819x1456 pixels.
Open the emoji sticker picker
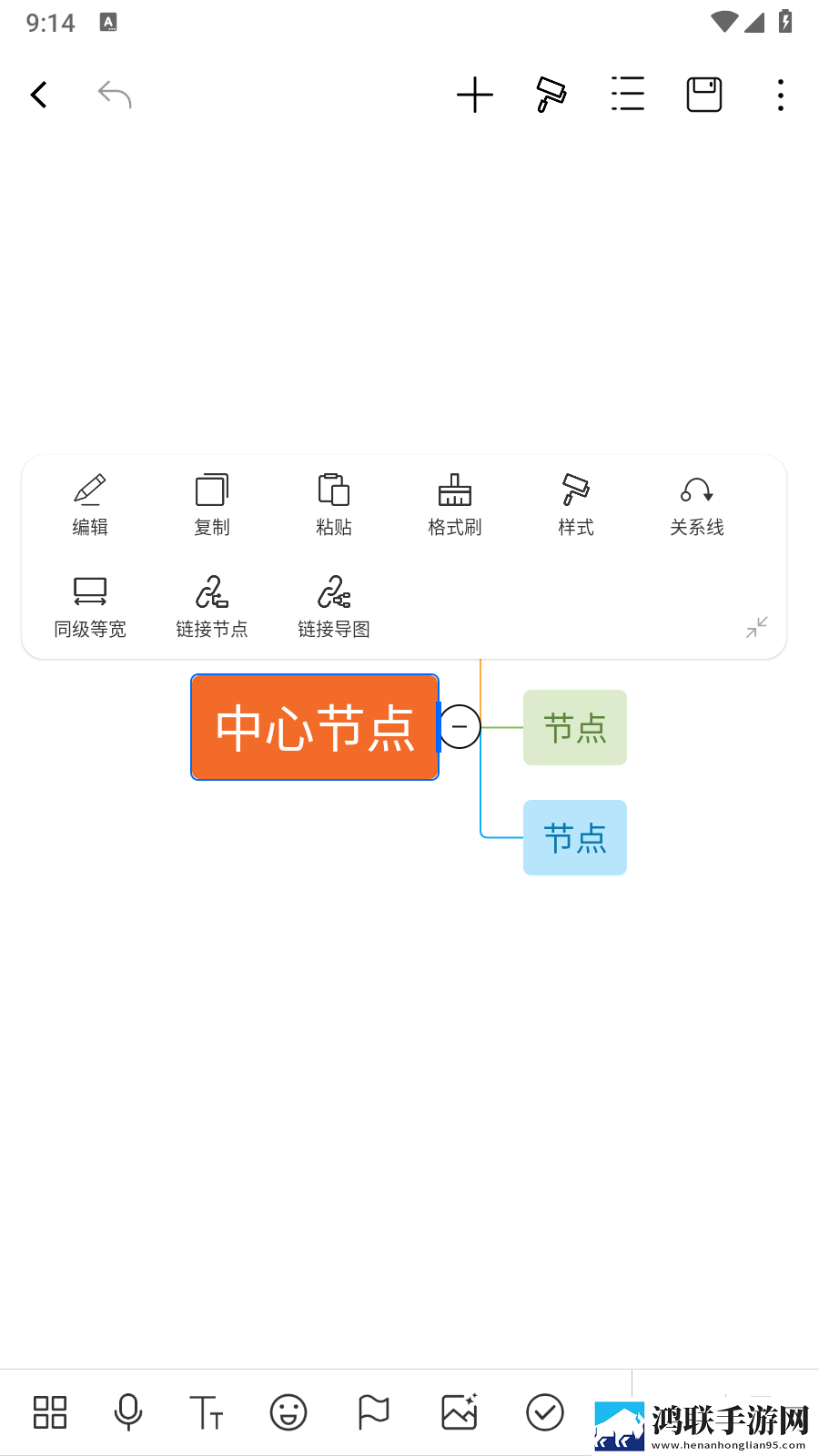(x=288, y=1412)
